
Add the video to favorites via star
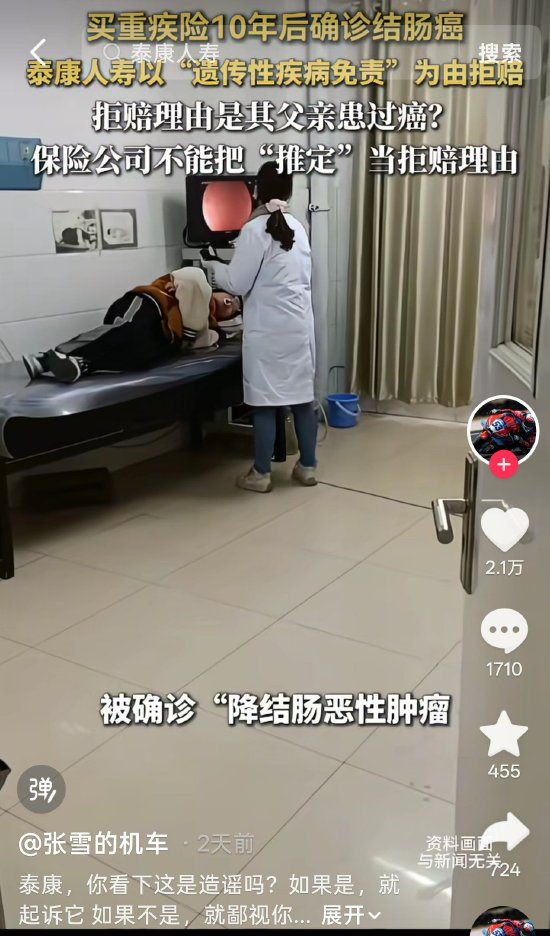504,734
